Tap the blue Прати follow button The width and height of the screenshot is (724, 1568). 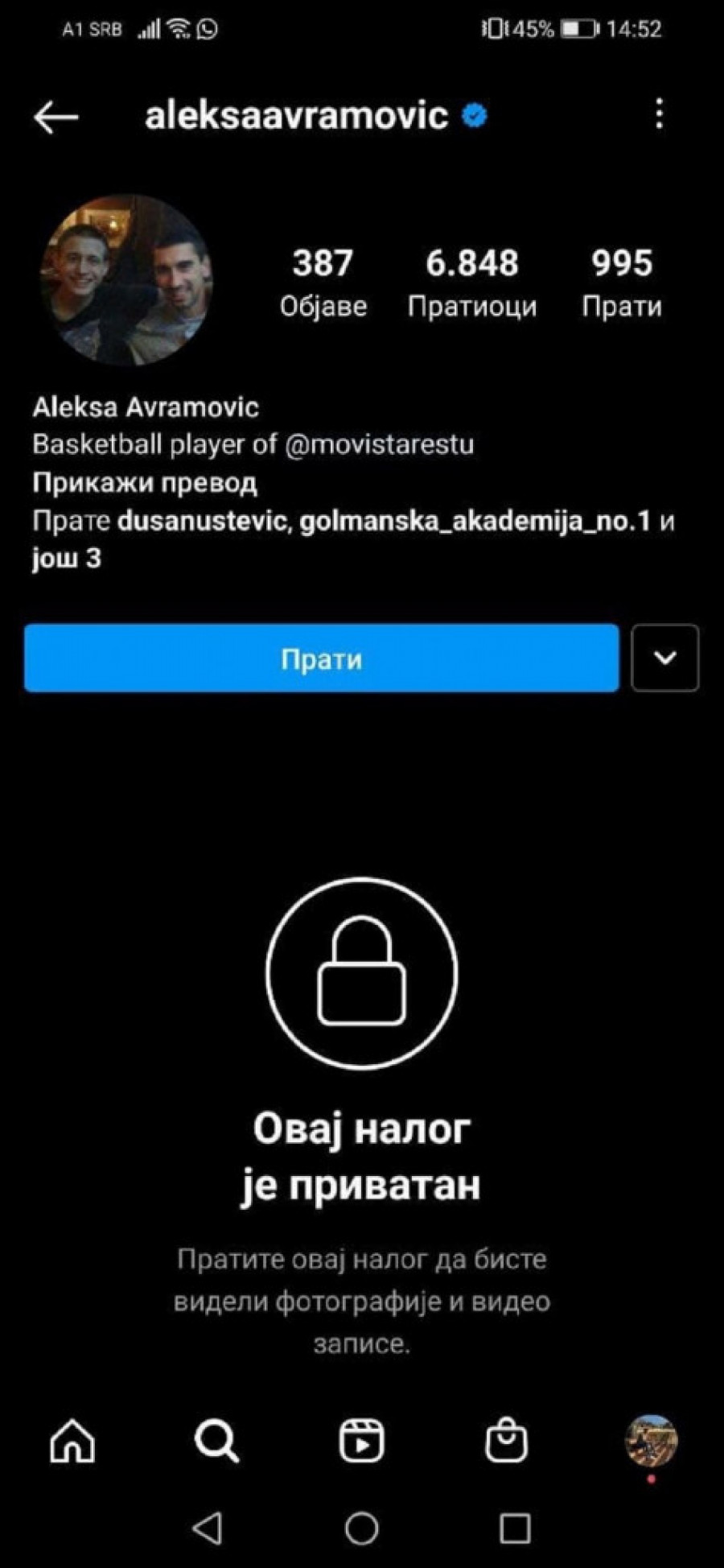(321, 658)
